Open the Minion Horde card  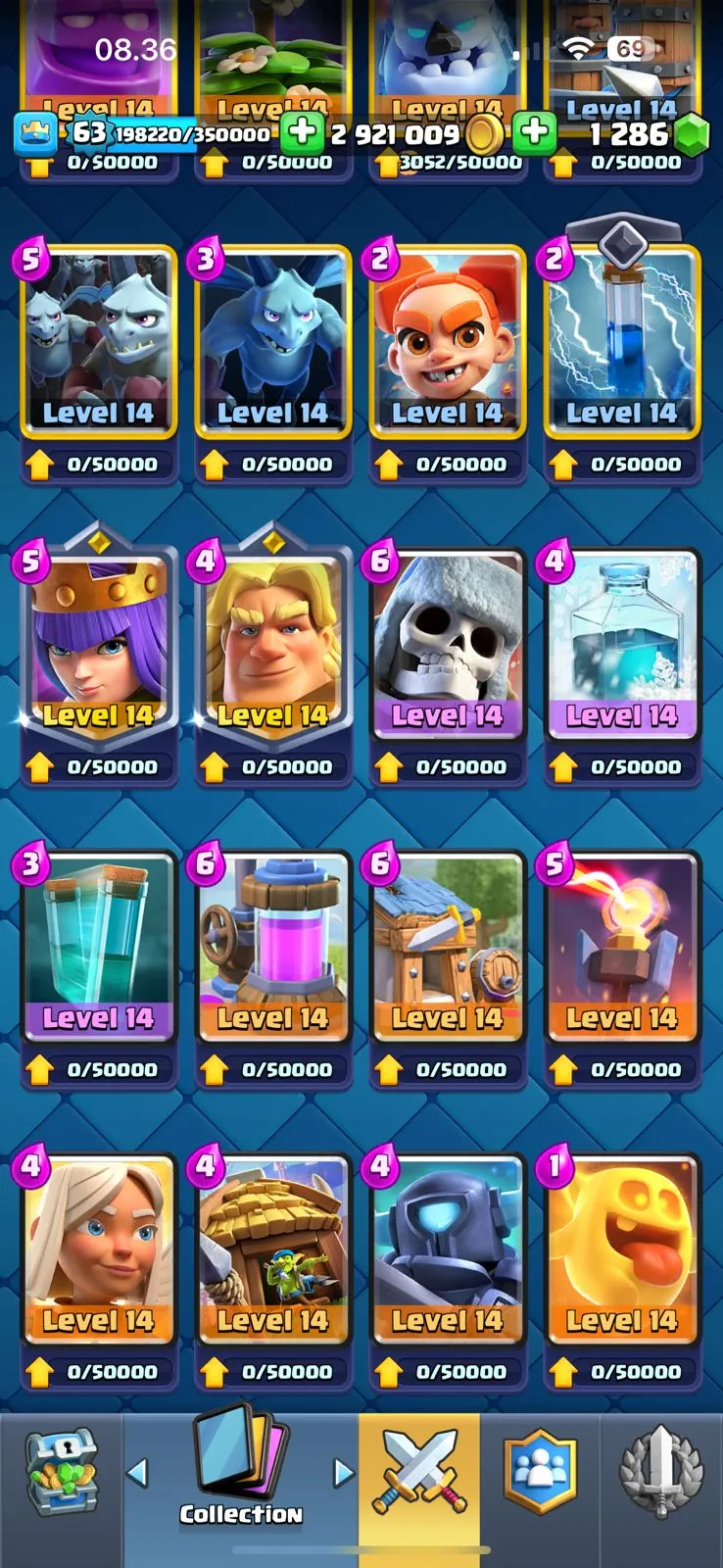98,338
